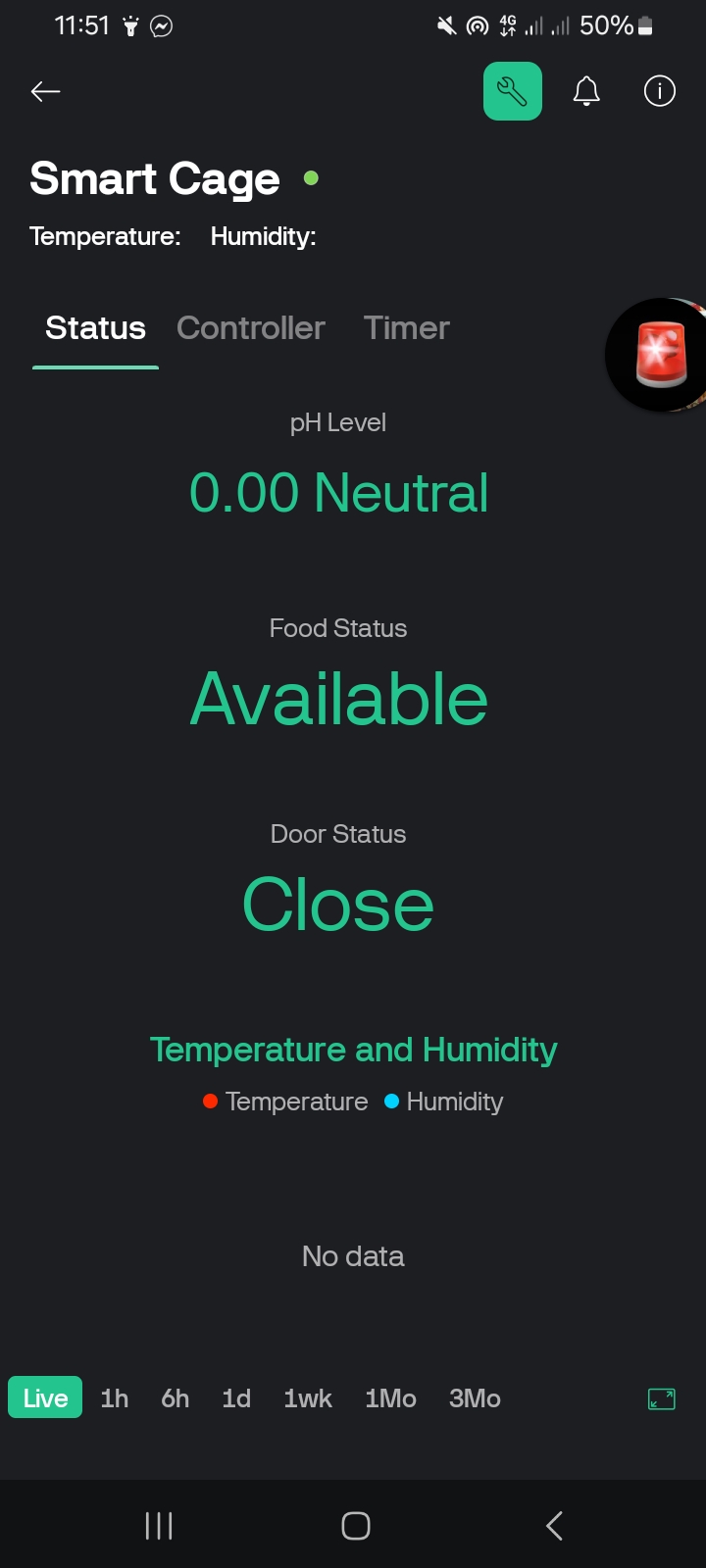Set chart range to 1Mo
Screen dimensions: 706x1568
pos(390,1398)
